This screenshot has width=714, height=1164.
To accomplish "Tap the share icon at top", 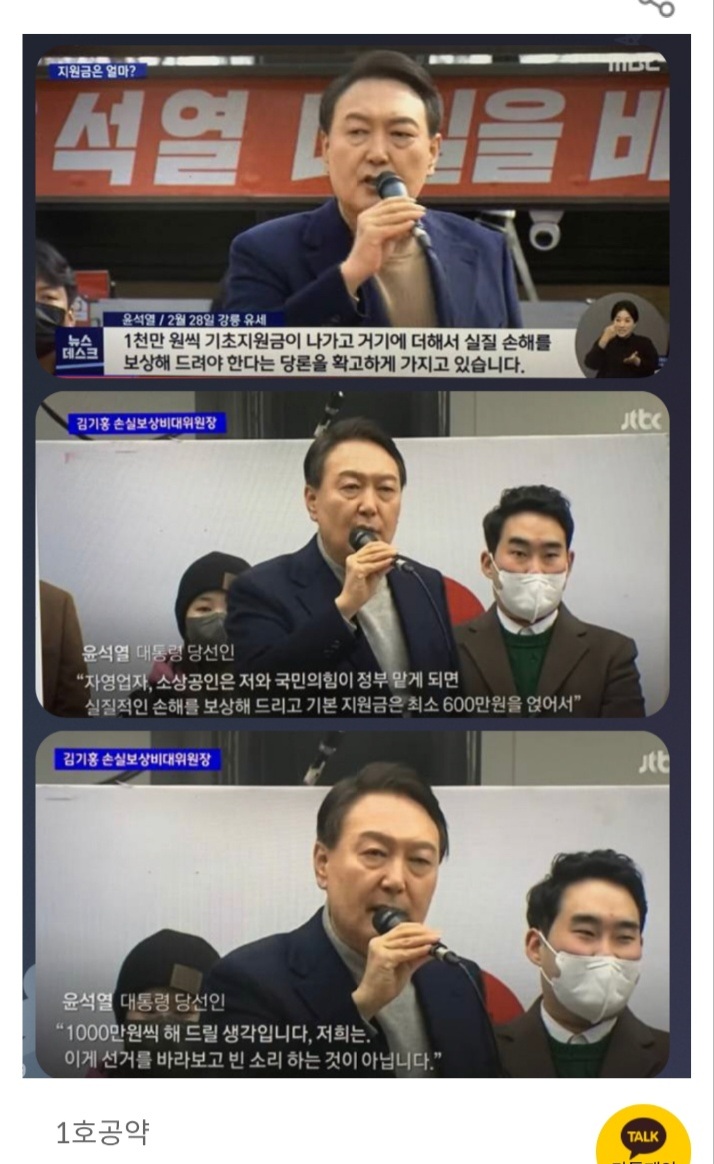I will 657,6.
